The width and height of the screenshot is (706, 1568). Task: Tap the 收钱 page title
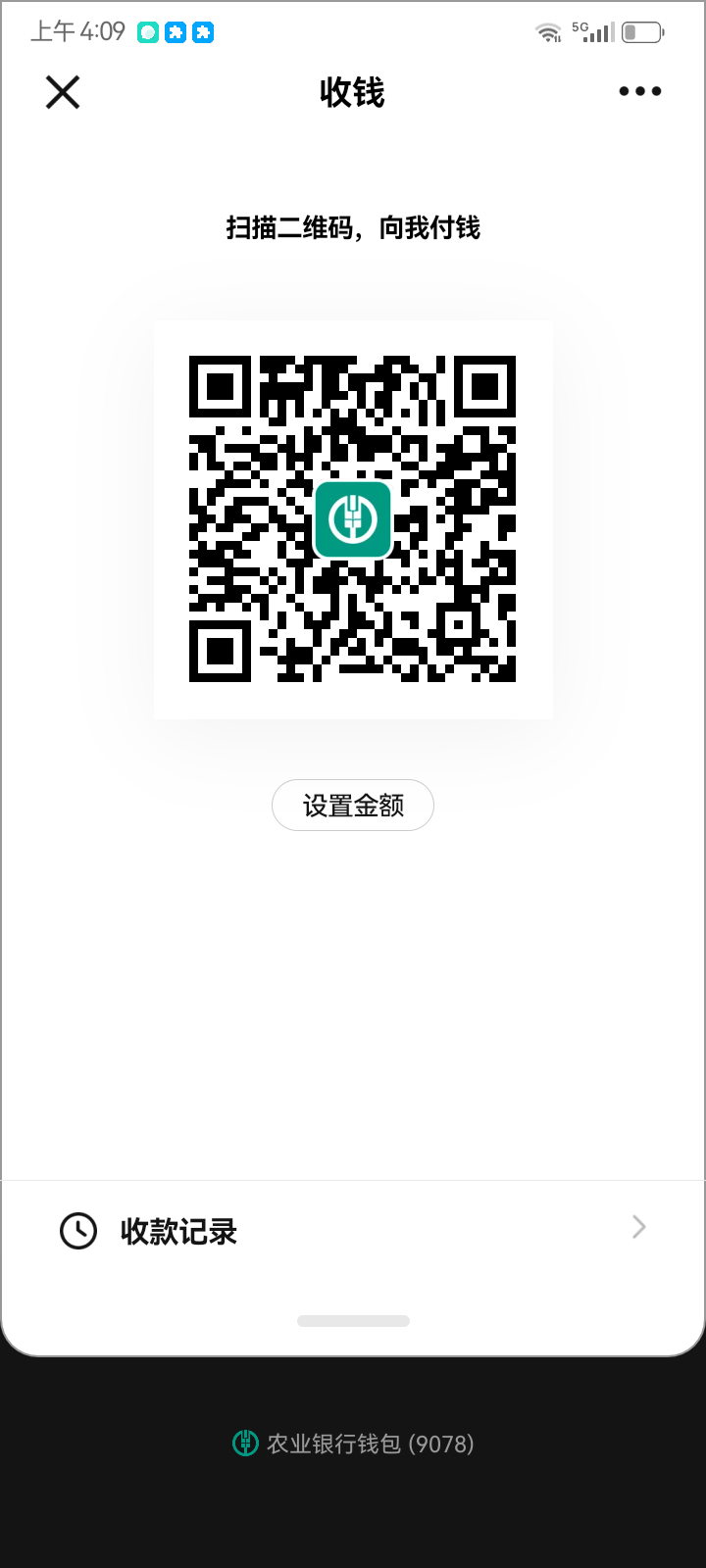click(x=353, y=91)
